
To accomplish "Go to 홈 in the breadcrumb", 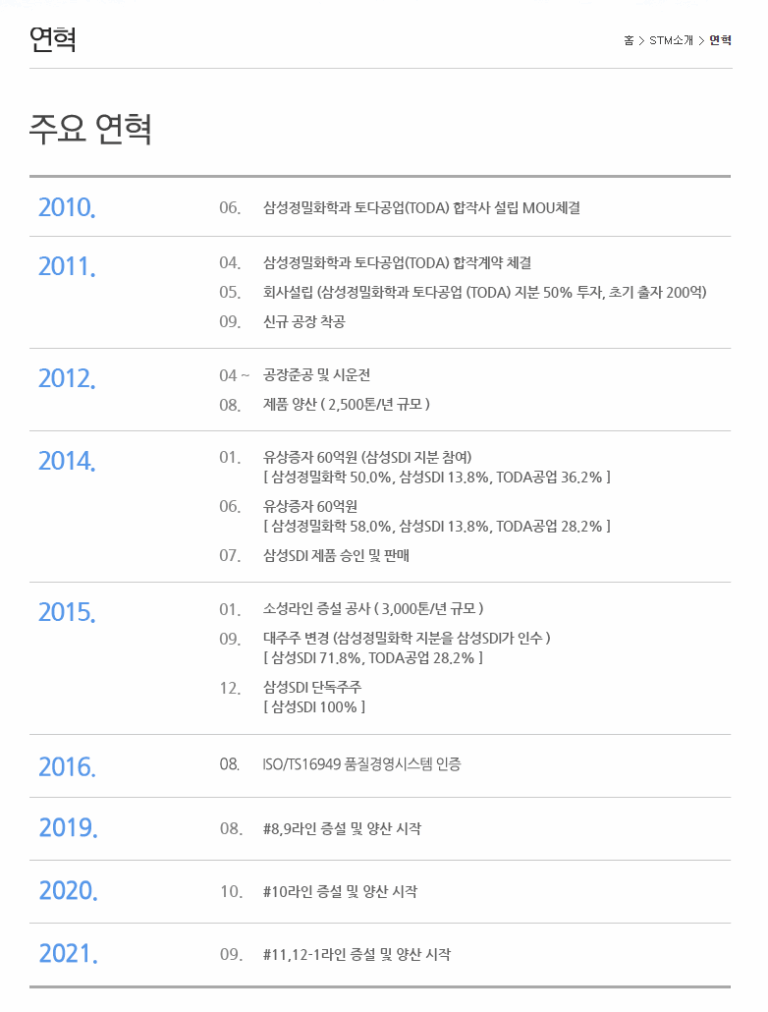I will pos(628,41).
